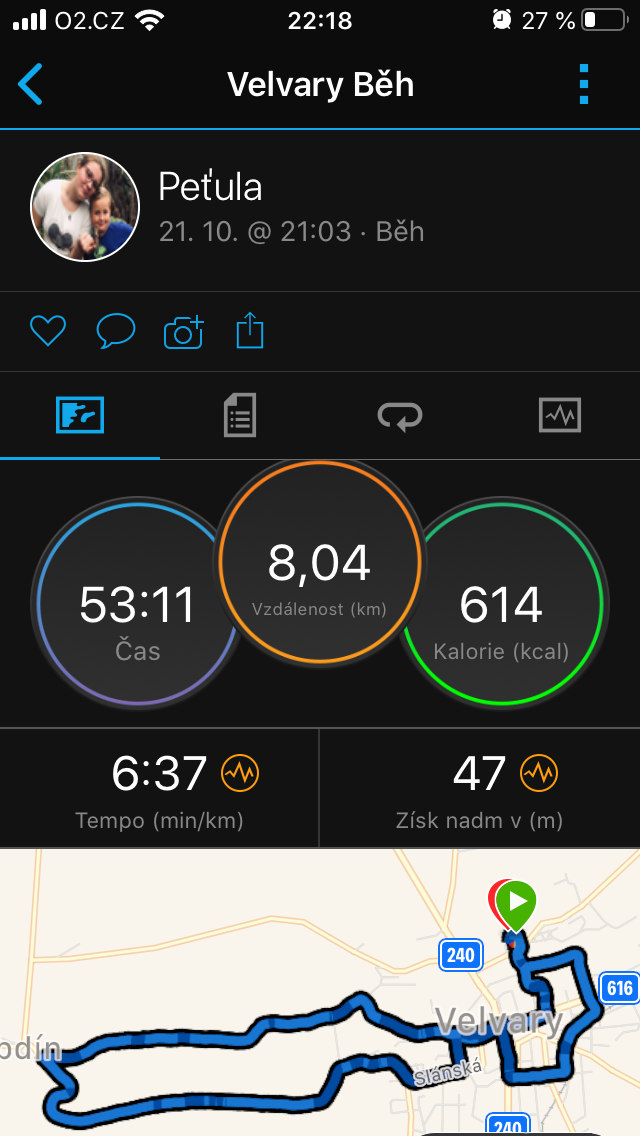Switch to the stats list tab

coord(240,415)
